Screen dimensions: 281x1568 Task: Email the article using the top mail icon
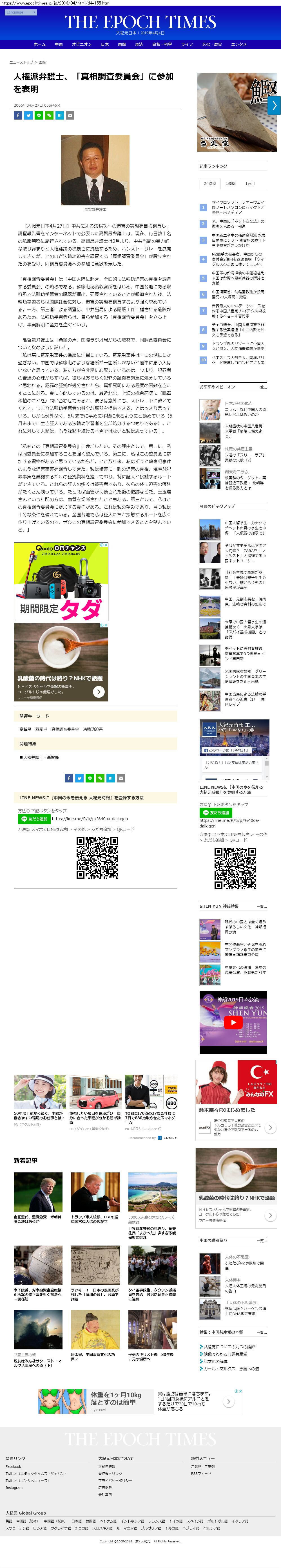pyautogui.click(x=70, y=115)
